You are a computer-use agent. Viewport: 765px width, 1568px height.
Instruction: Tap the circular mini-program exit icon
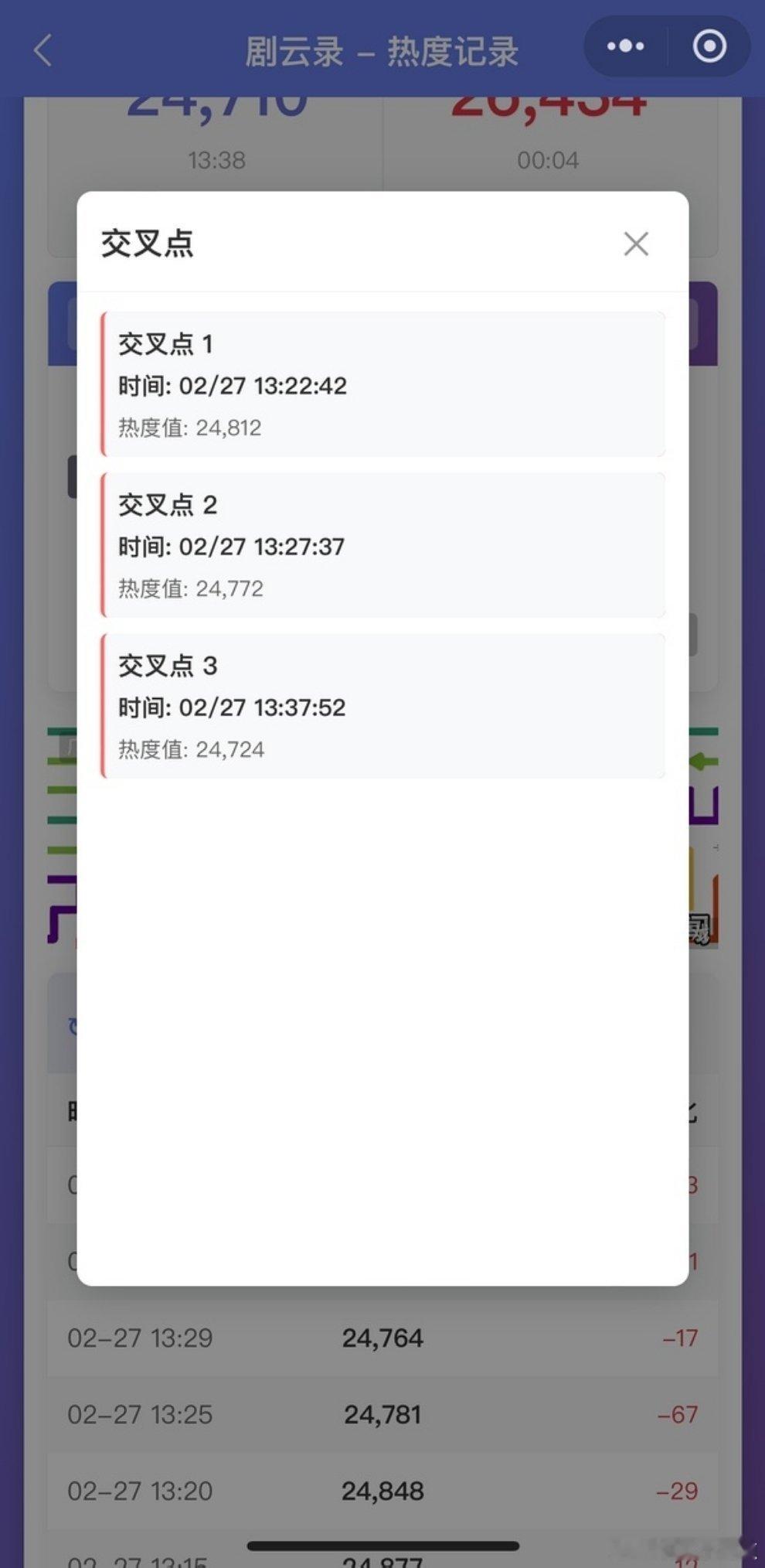[709, 46]
